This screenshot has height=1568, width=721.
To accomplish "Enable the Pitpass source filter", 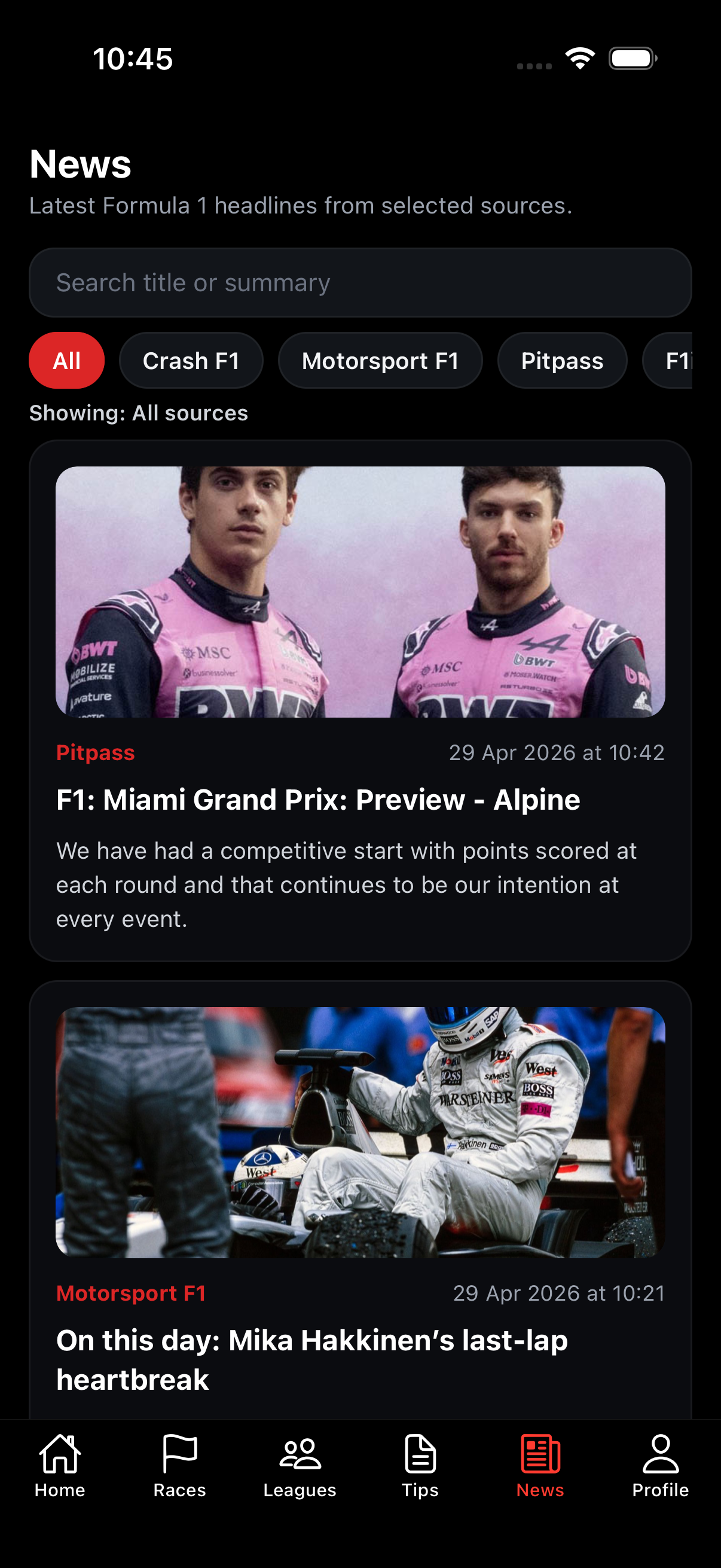I will [561, 361].
